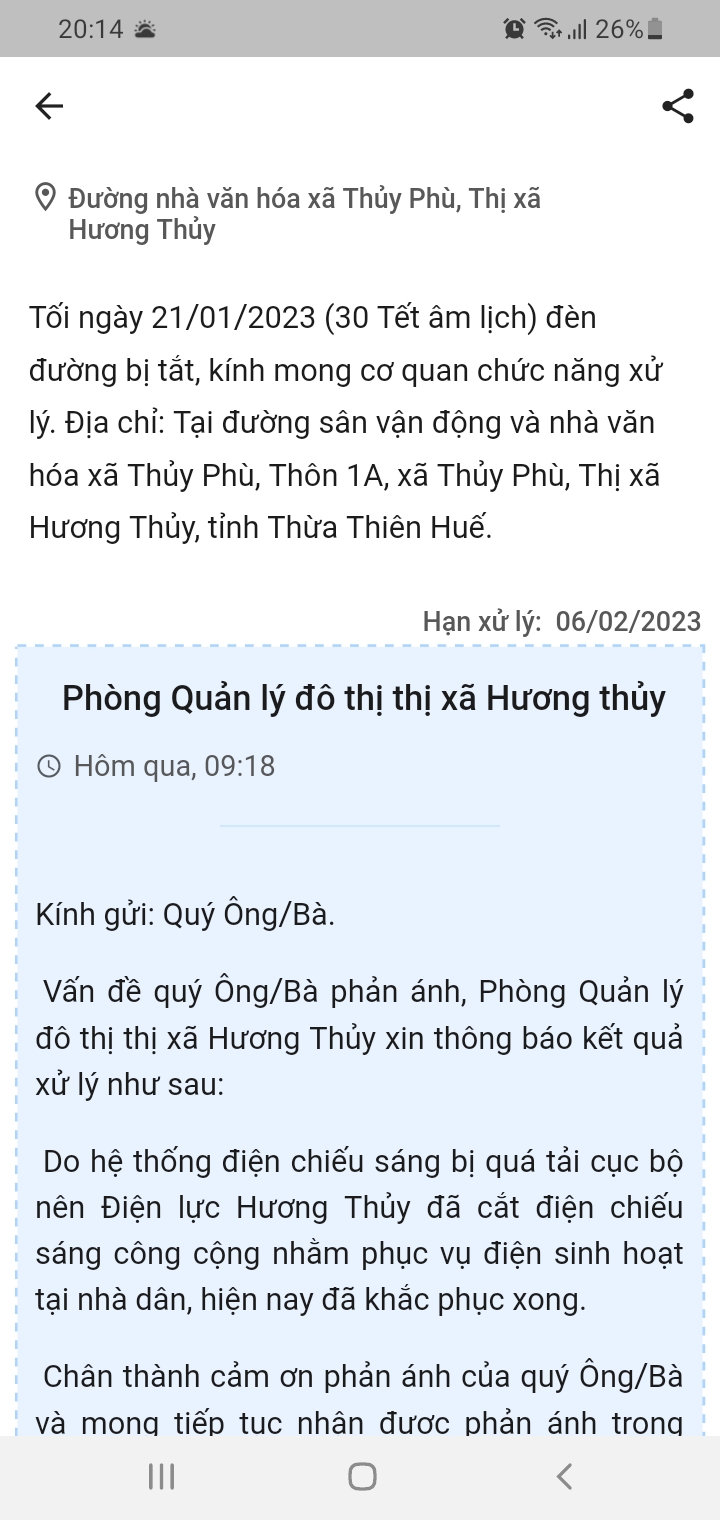Screen dimensions: 720x1520
Task: Tap the system home button
Action: 362,1476
